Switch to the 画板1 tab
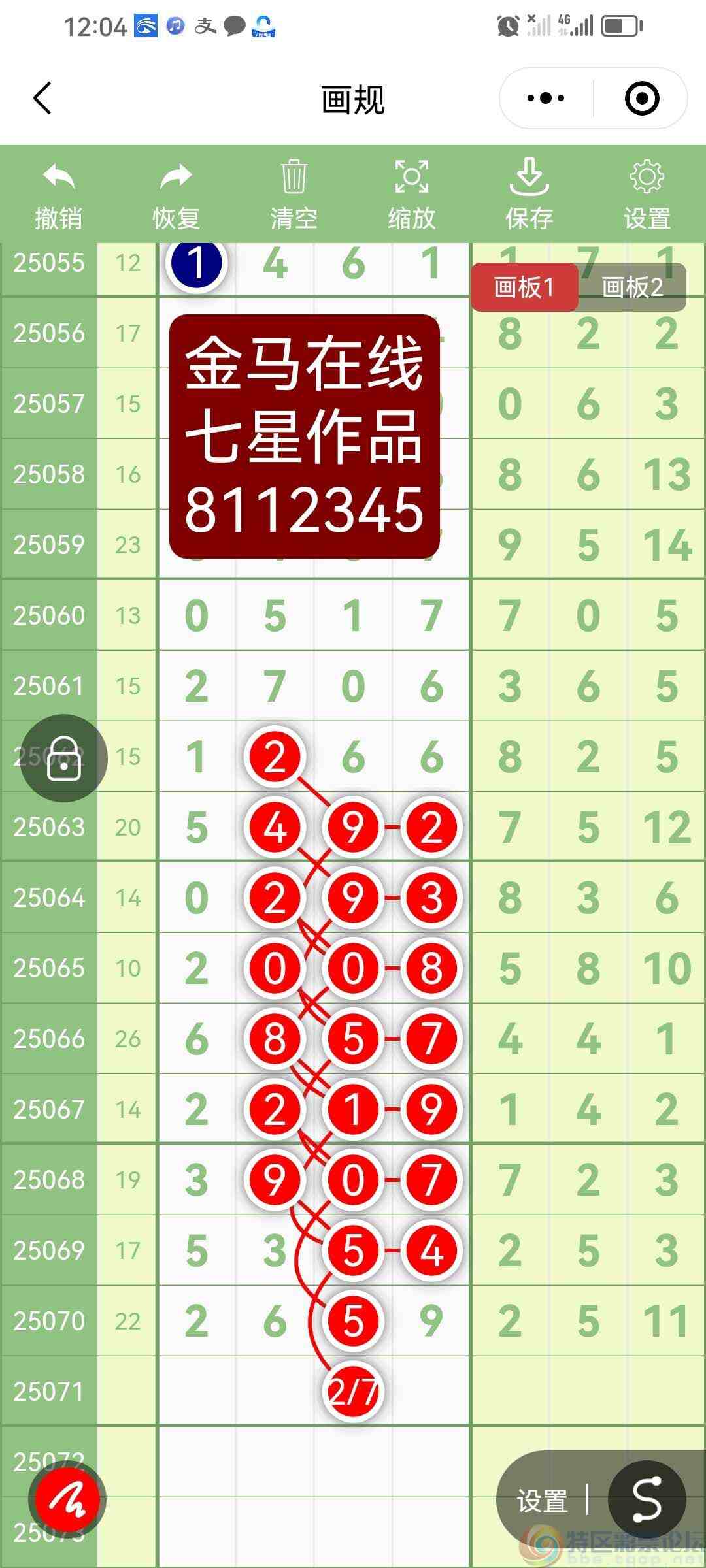This screenshot has width=706, height=1568. pyautogui.click(x=526, y=287)
